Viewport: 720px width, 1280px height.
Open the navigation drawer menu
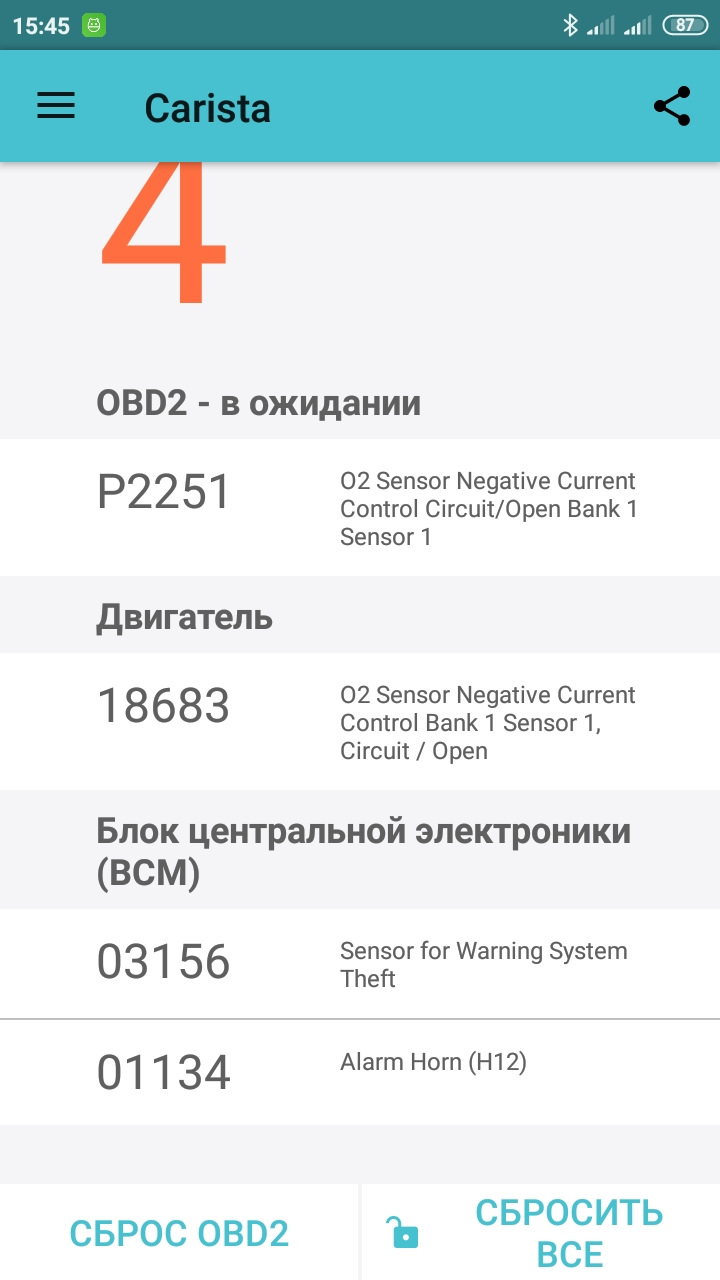click(x=56, y=106)
